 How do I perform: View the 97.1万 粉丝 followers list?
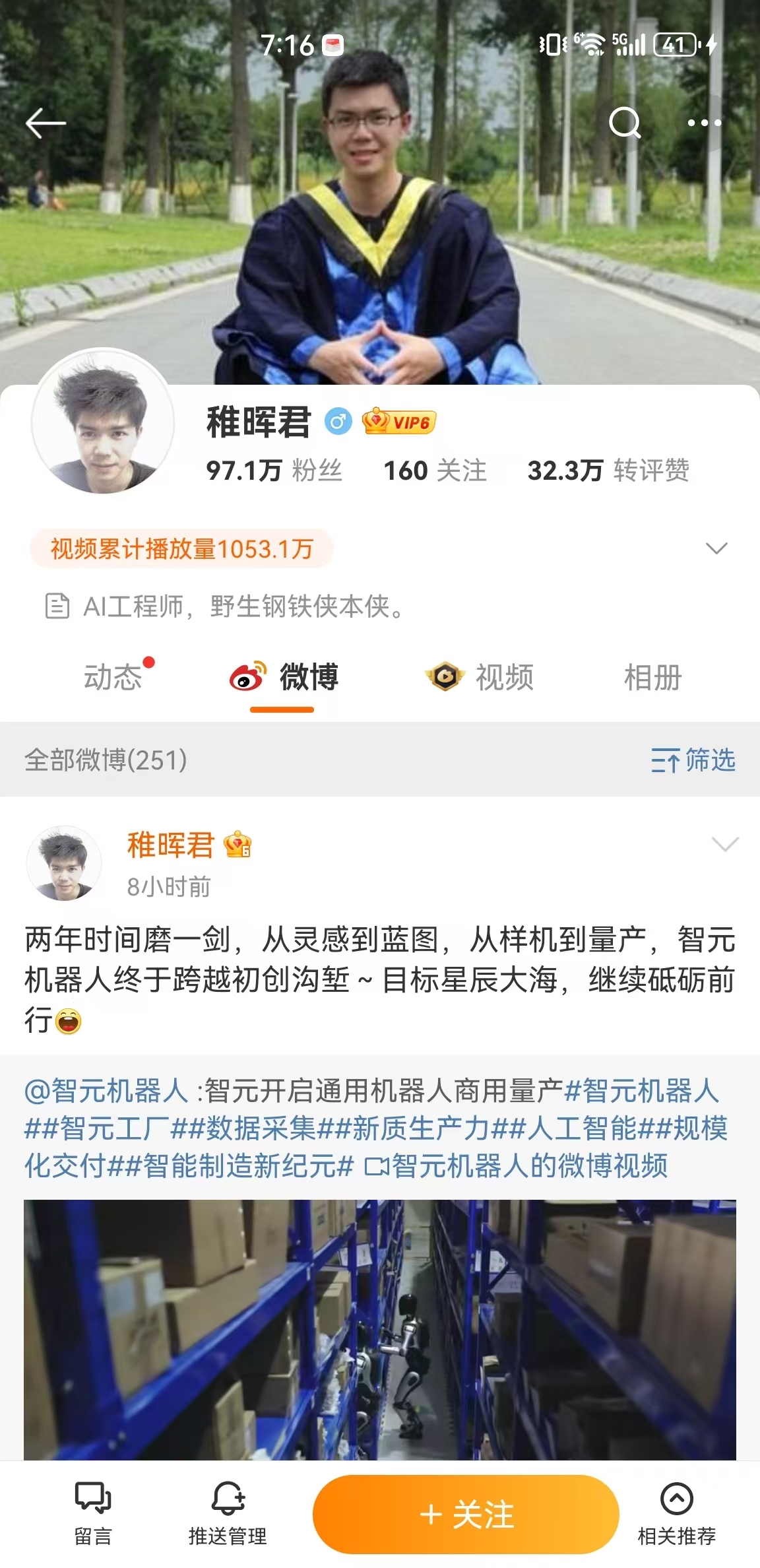(274, 471)
